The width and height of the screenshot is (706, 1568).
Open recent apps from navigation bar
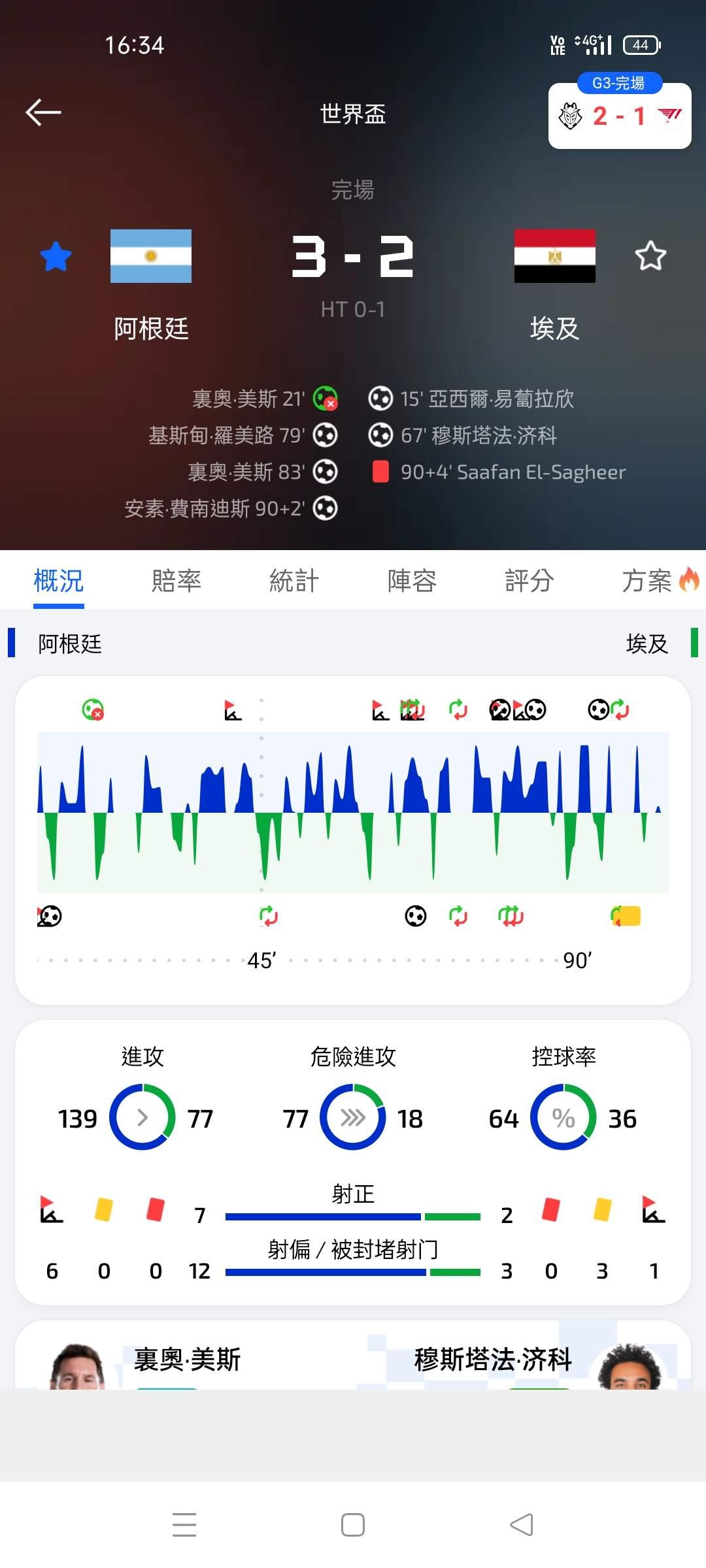click(184, 1525)
